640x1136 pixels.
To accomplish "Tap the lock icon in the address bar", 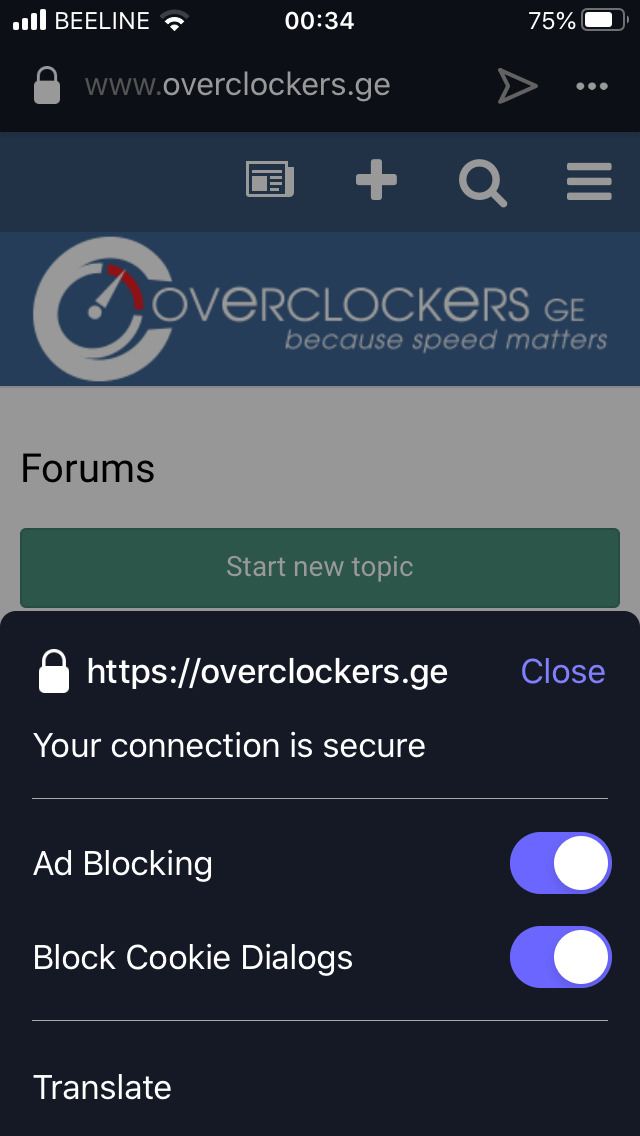I will [x=47, y=85].
